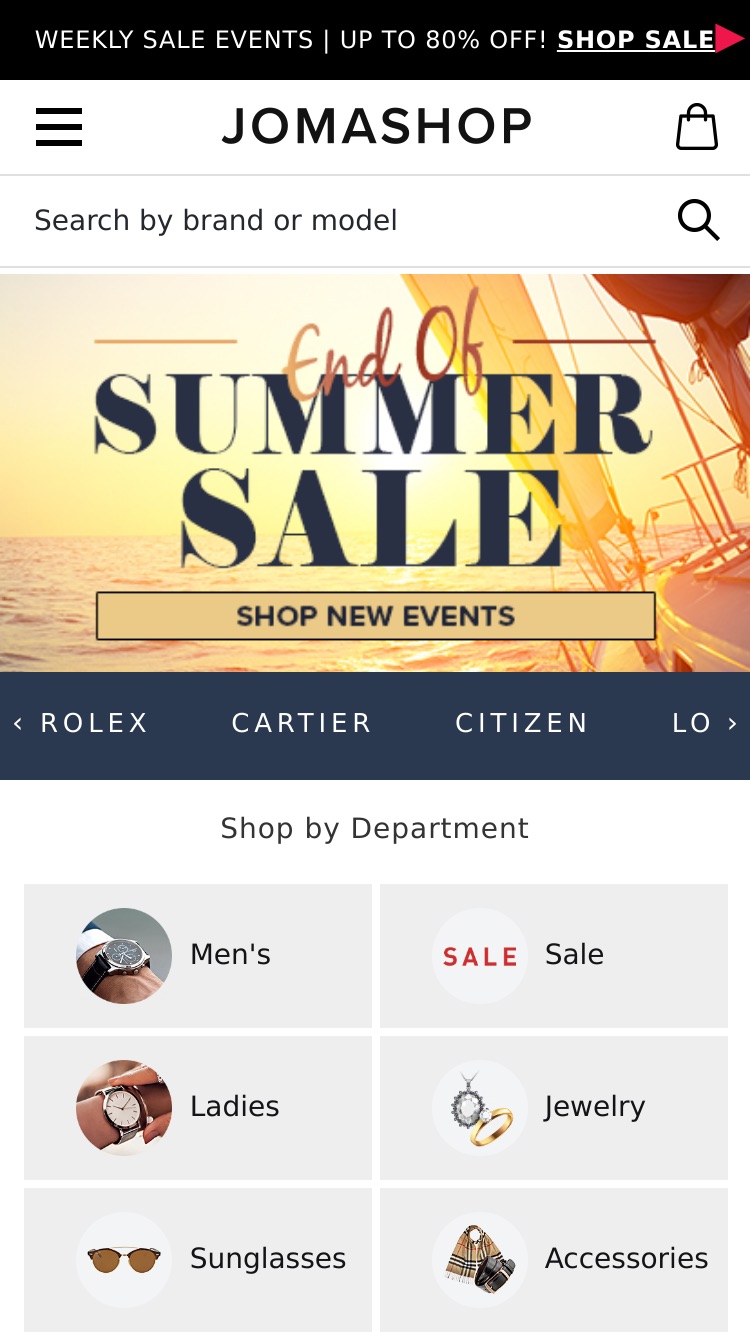750x1334 pixels.
Task: Go to the Accessories department
Action: tap(554, 1259)
